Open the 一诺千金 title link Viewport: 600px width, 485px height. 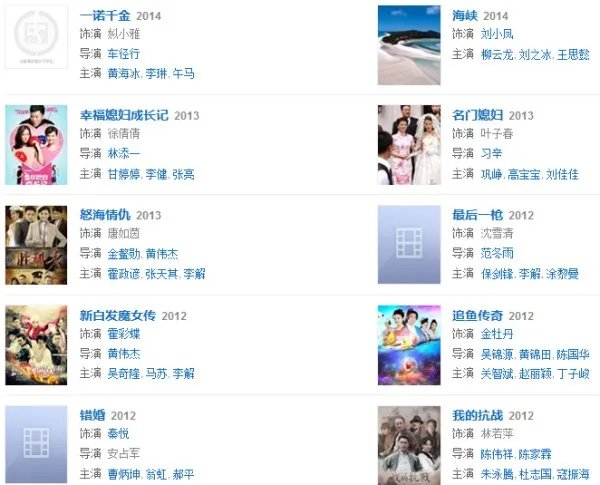point(104,16)
